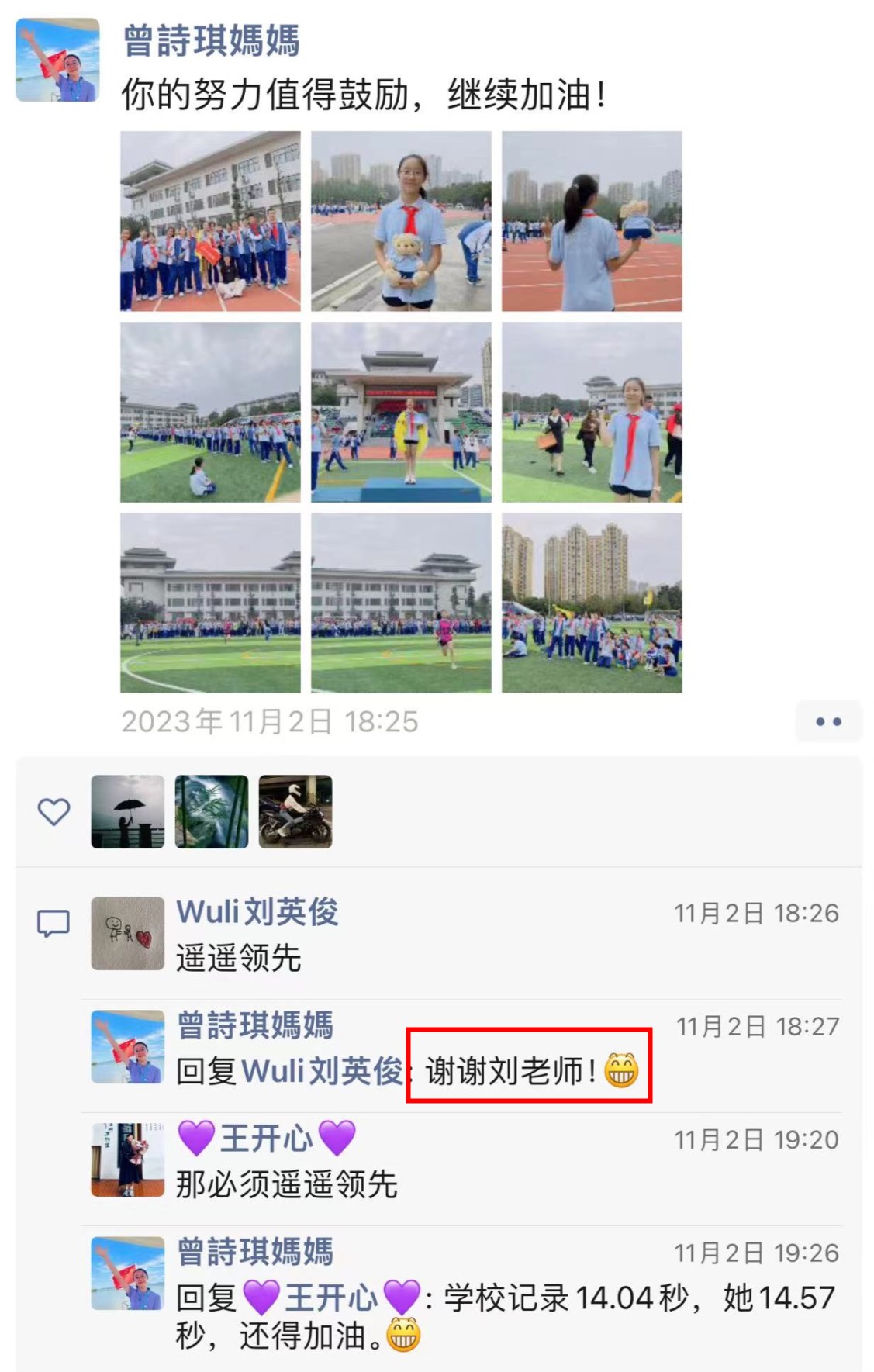The height and width of the screenshot is (1372, 874).
Task: Open the umbrella silhouette avatar in the likes row
Action: (128, 811)
